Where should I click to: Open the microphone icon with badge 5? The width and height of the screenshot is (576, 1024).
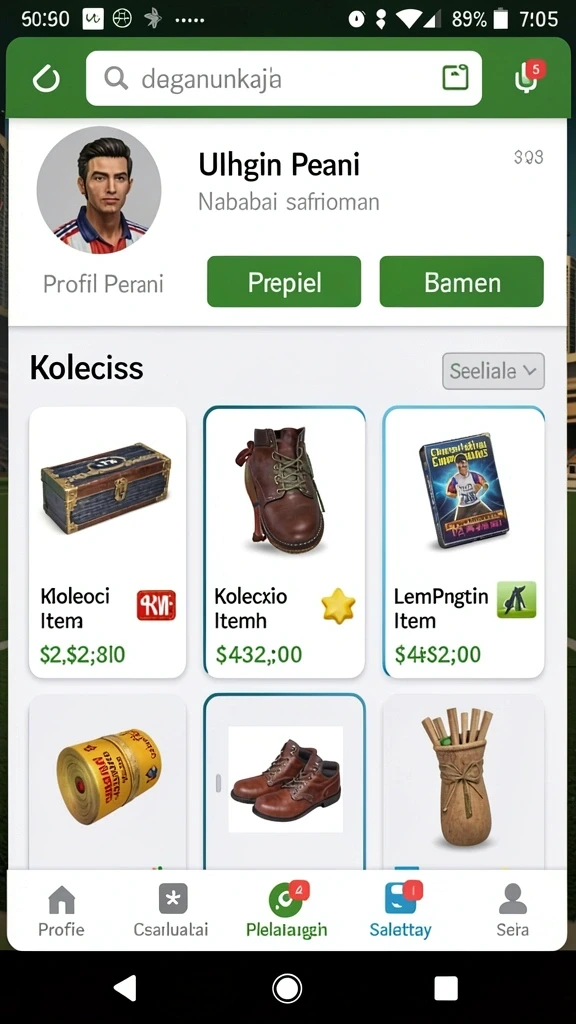tap(528, 79)
